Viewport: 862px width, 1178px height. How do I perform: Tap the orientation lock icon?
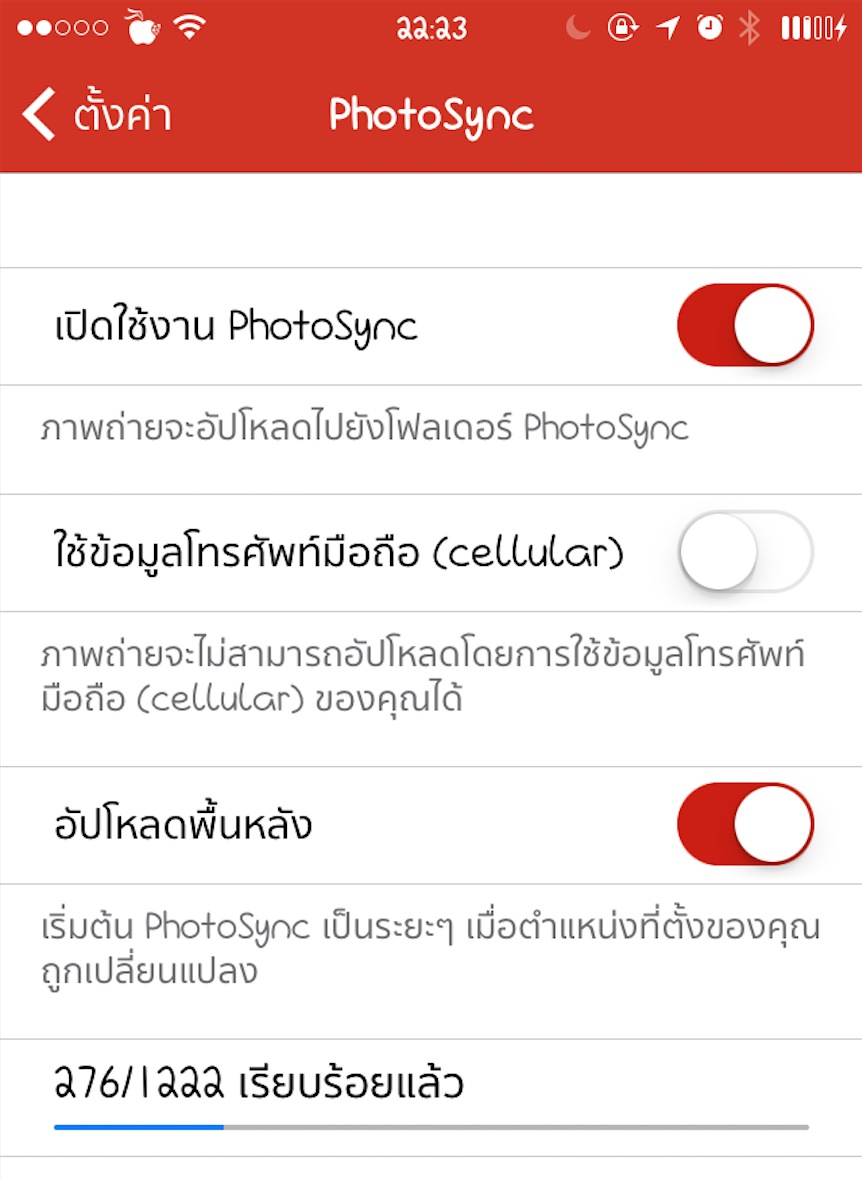pyautogui.click(x=621, y=26)
